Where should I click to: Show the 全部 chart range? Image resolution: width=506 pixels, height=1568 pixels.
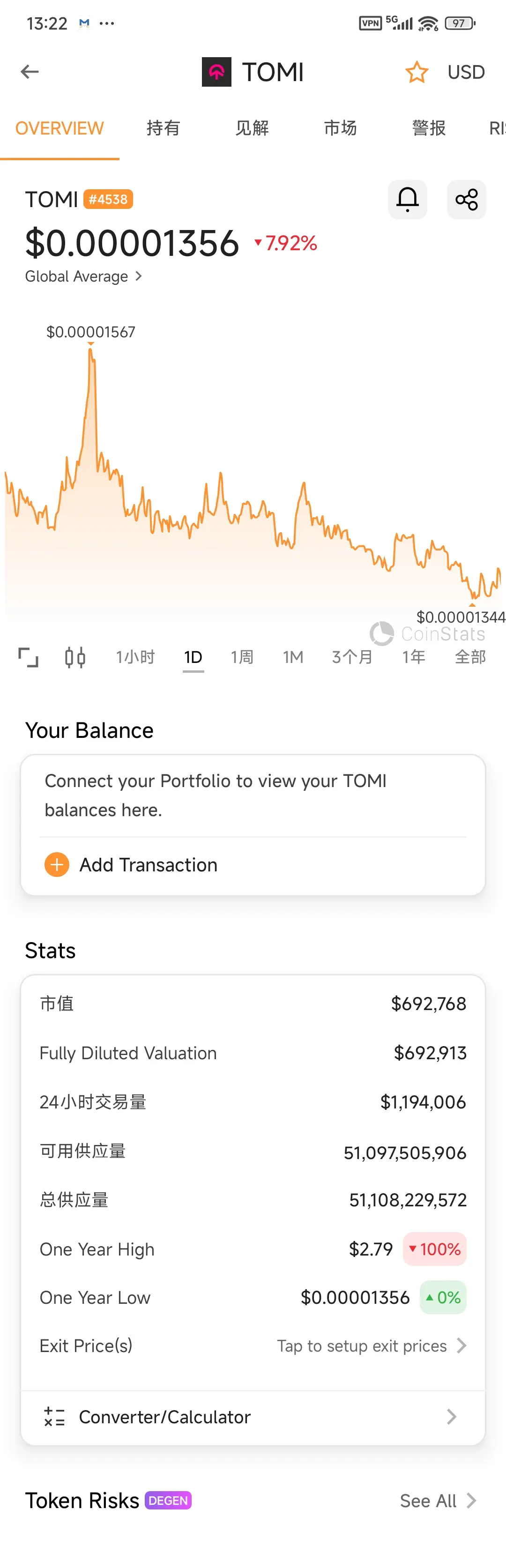pos(470,657)
